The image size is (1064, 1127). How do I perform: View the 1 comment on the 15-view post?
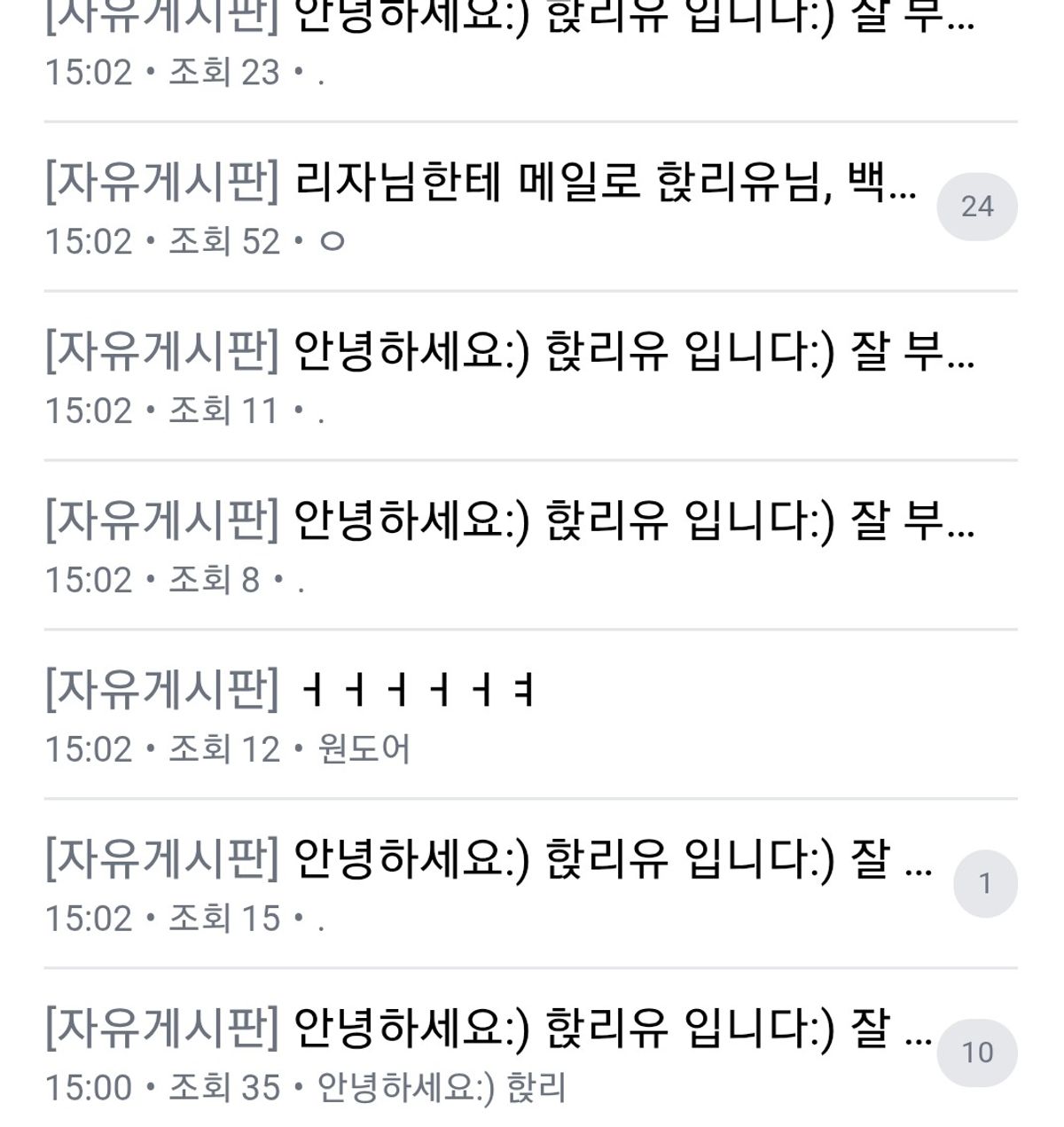pos(984,883)
